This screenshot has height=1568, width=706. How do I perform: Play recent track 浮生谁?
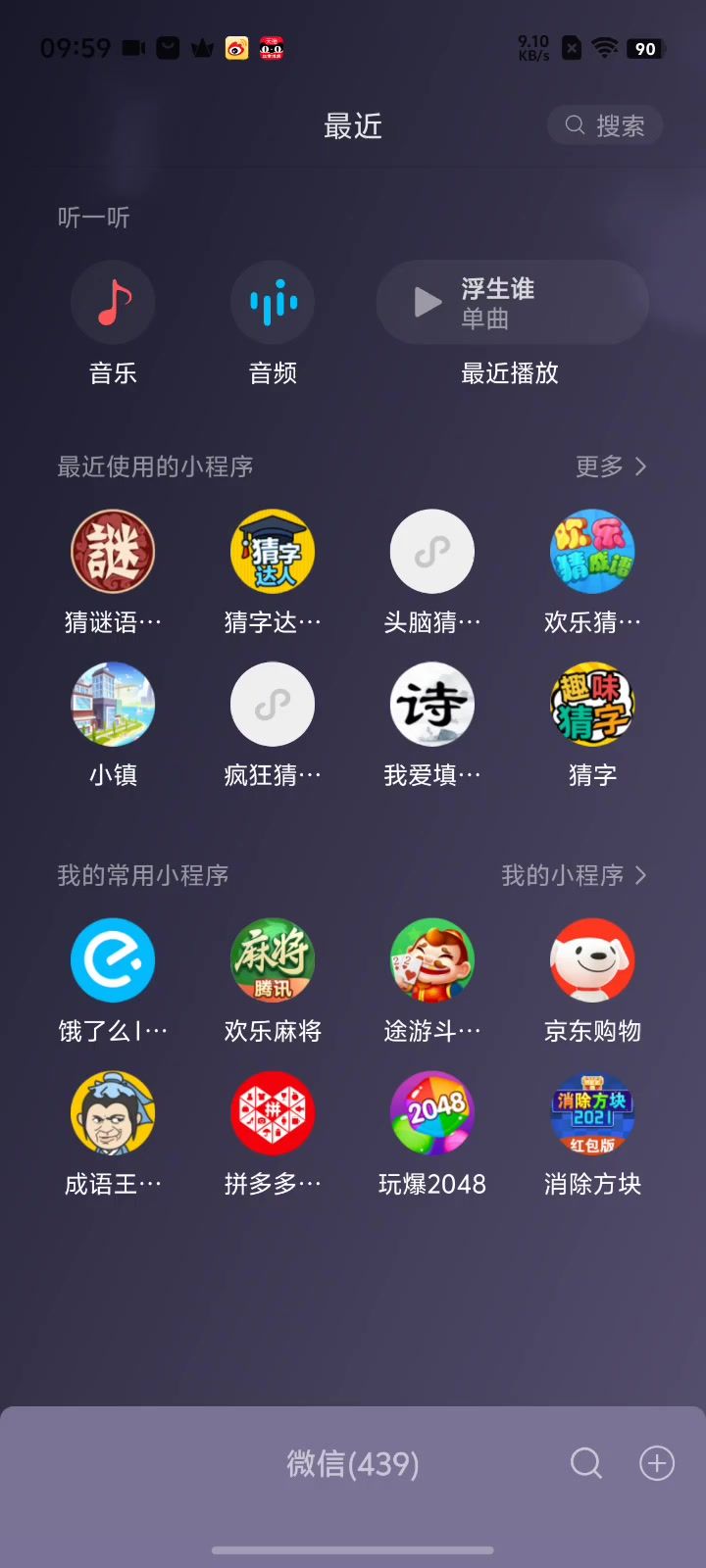click(x=512, y=302)
